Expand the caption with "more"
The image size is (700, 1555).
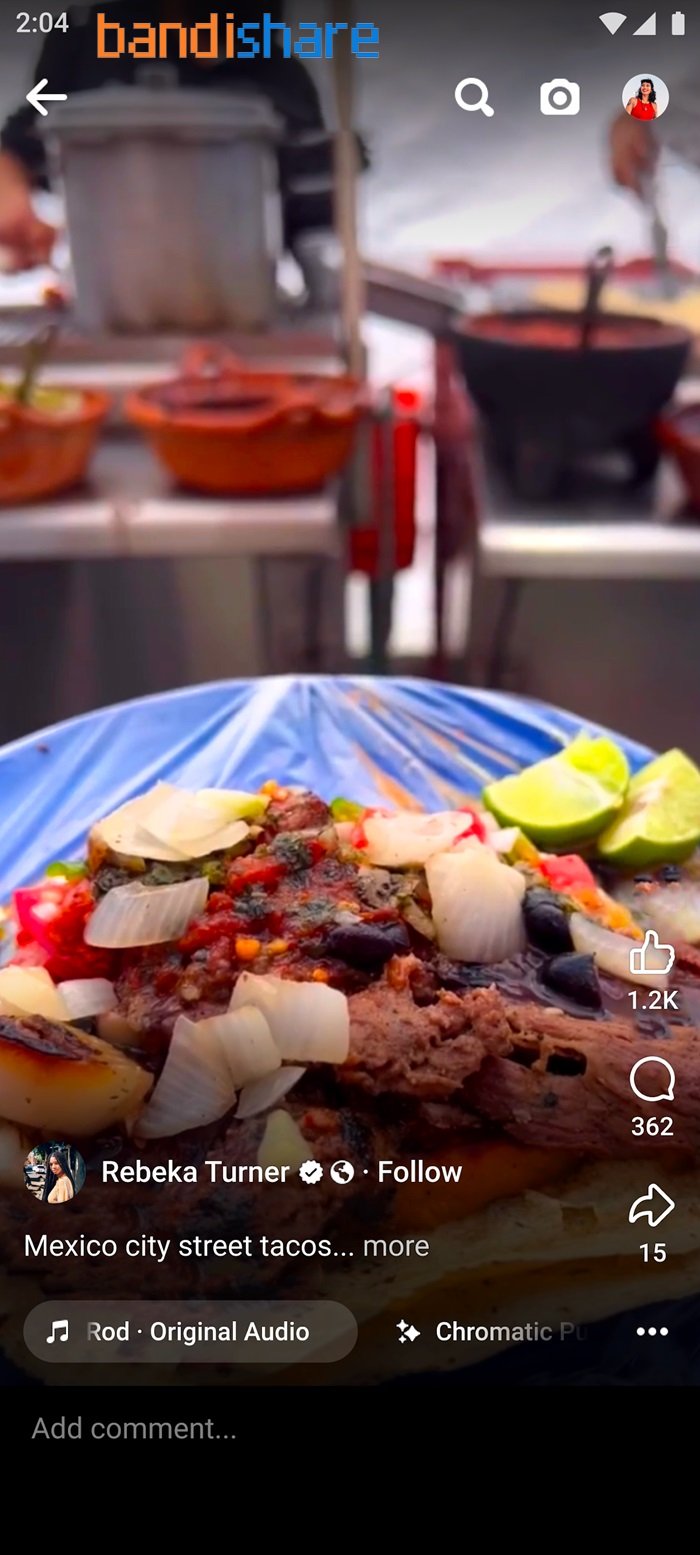[396, 1246]
